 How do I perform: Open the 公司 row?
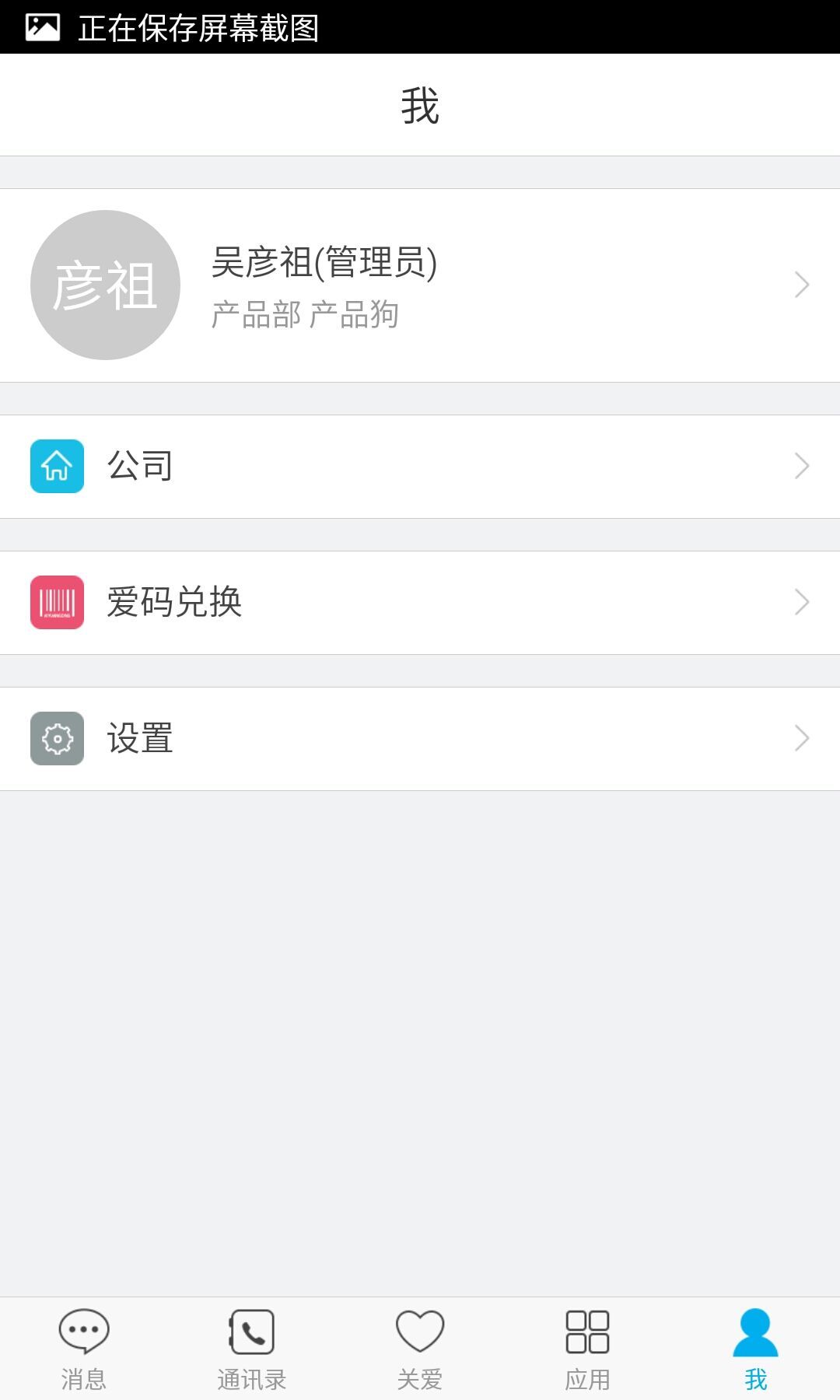pos(420,466)
